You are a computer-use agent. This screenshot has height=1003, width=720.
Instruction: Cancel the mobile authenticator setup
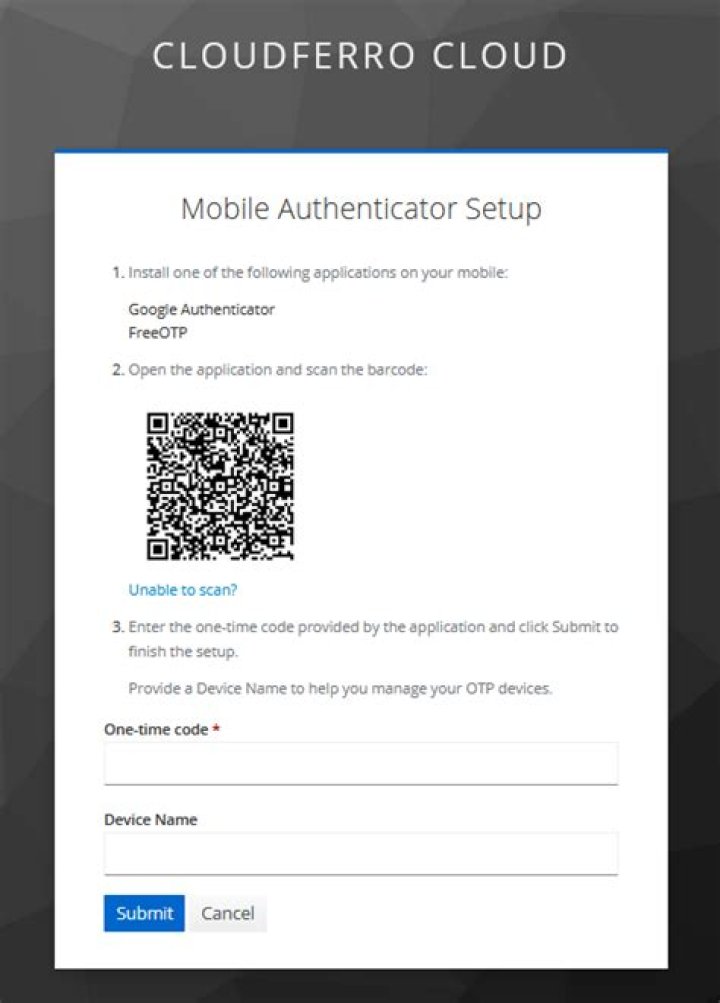228,913
